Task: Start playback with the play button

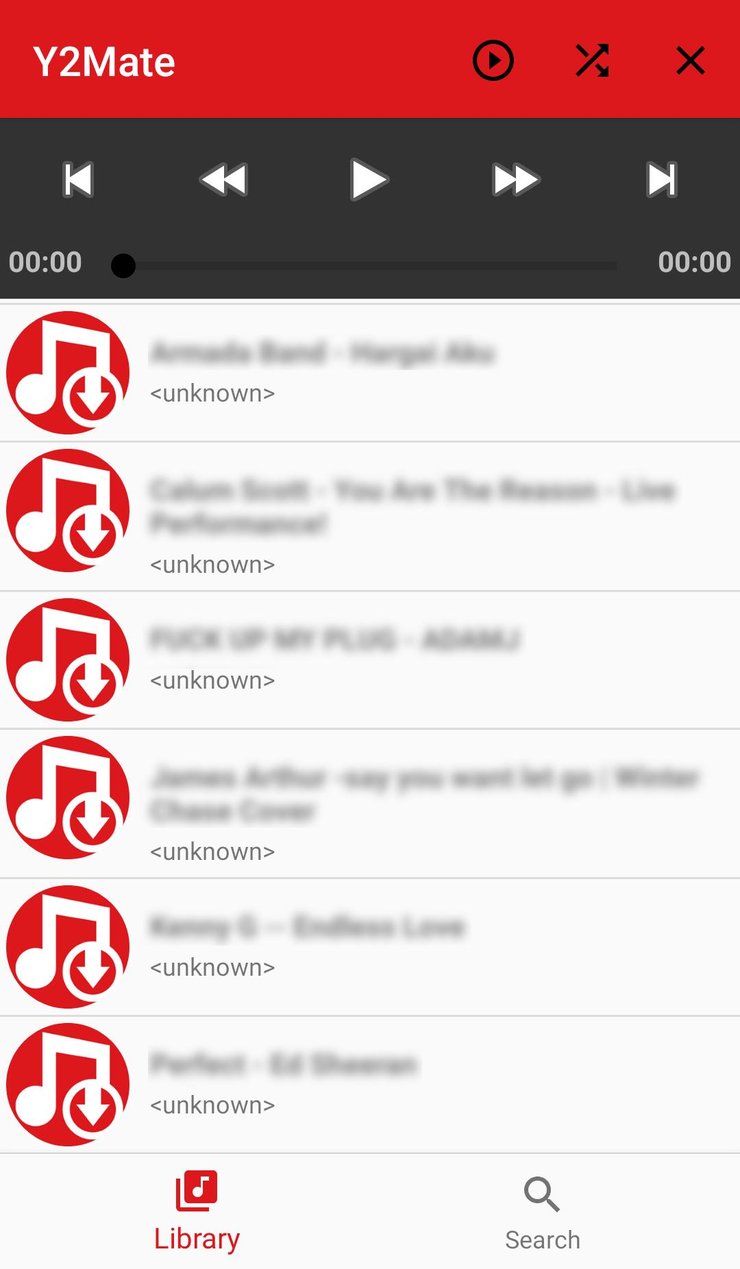Action: tap(369, 180)
